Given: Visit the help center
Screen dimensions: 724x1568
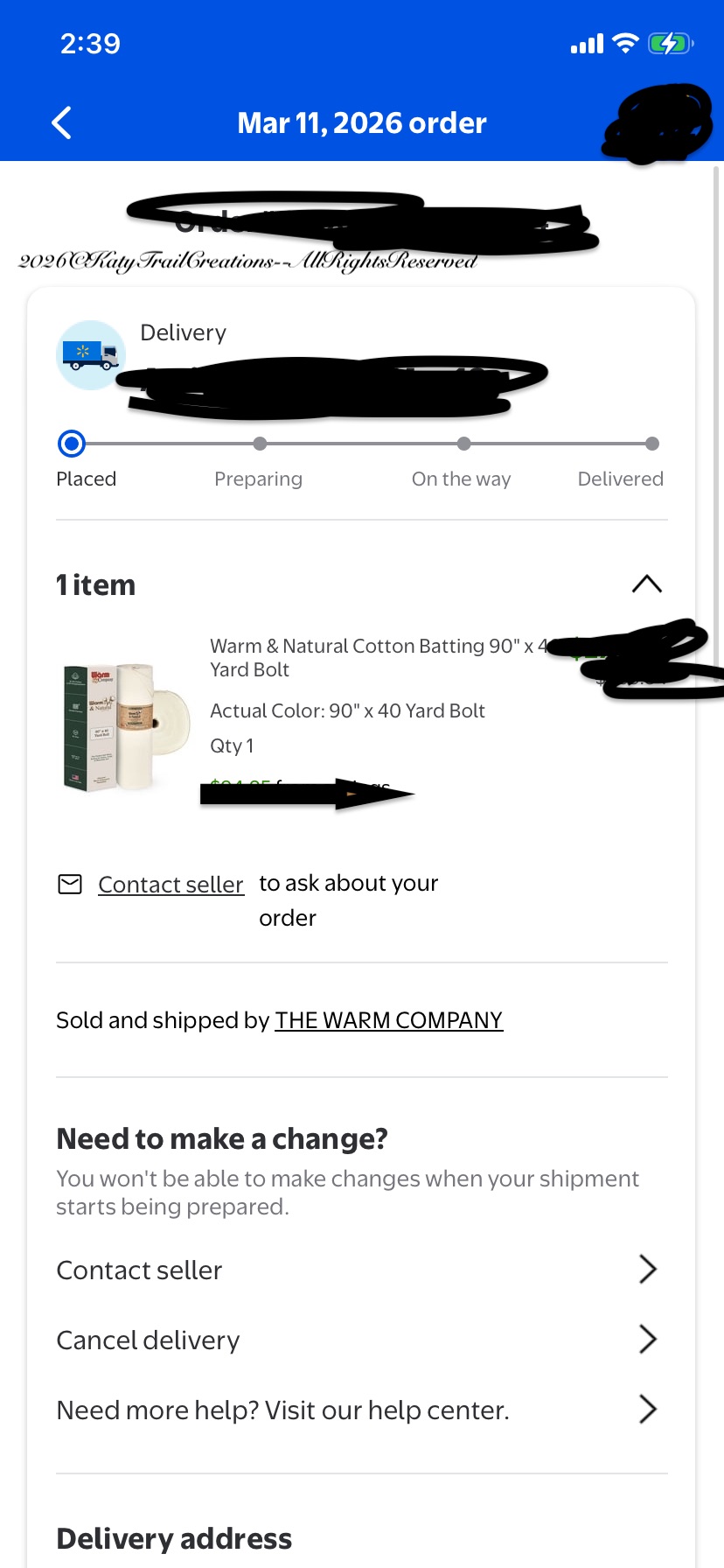Looking at the screenshot, I should [x=355, y=1410].
